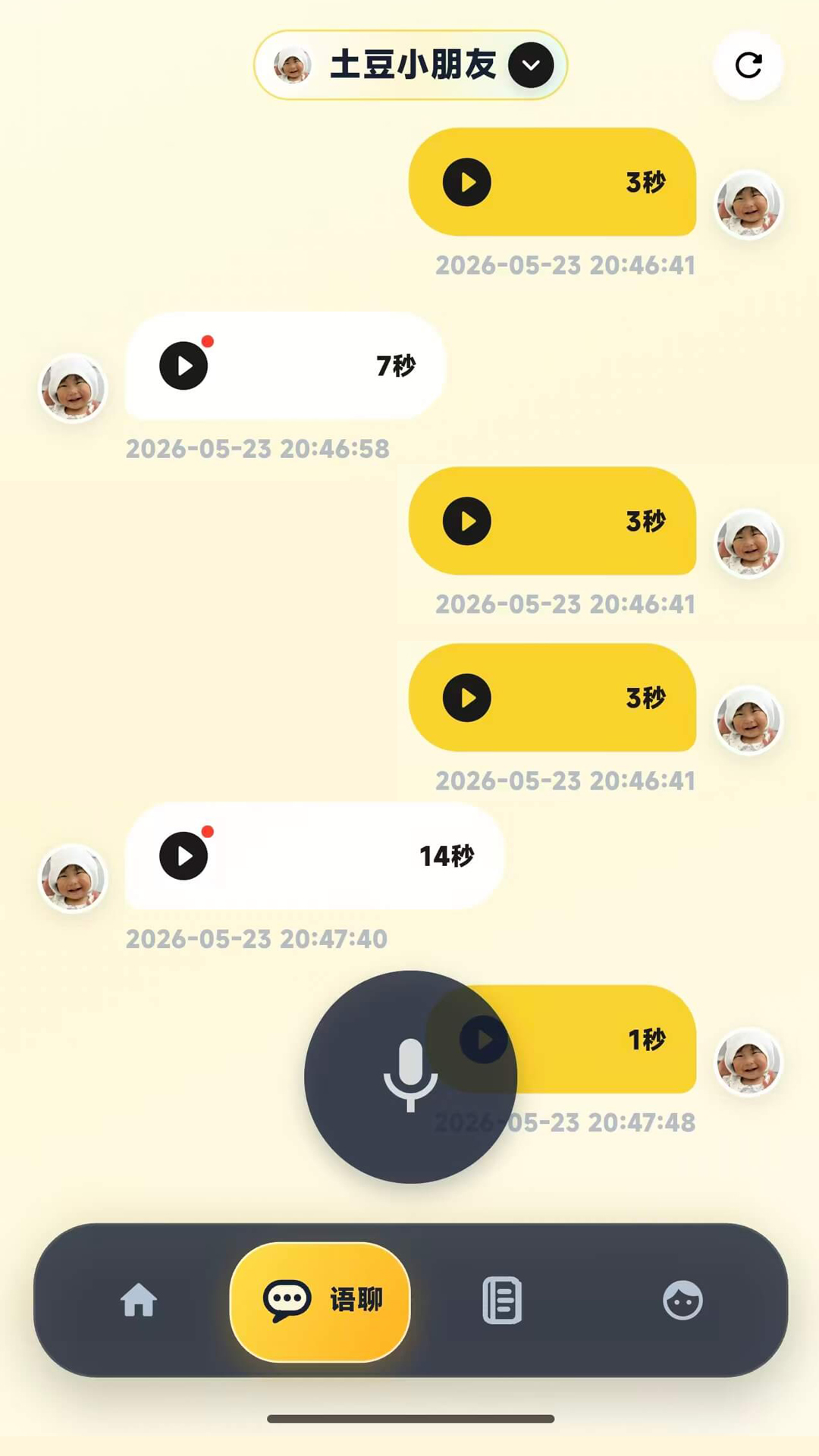Select the 语聊 tab

pyautogui.click(x=320, y=1301)
